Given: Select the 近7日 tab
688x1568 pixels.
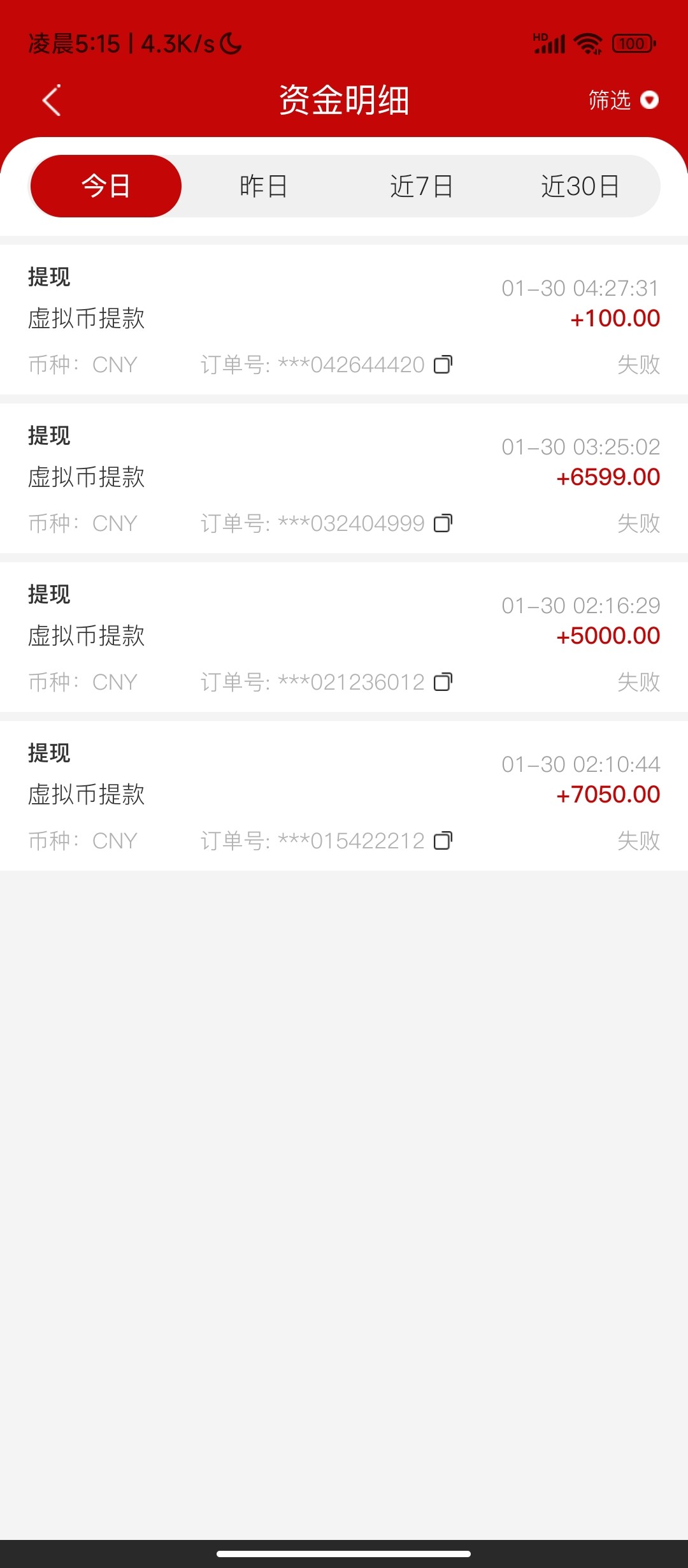Looking at the screenshot, I should click(x=423, y=185).
